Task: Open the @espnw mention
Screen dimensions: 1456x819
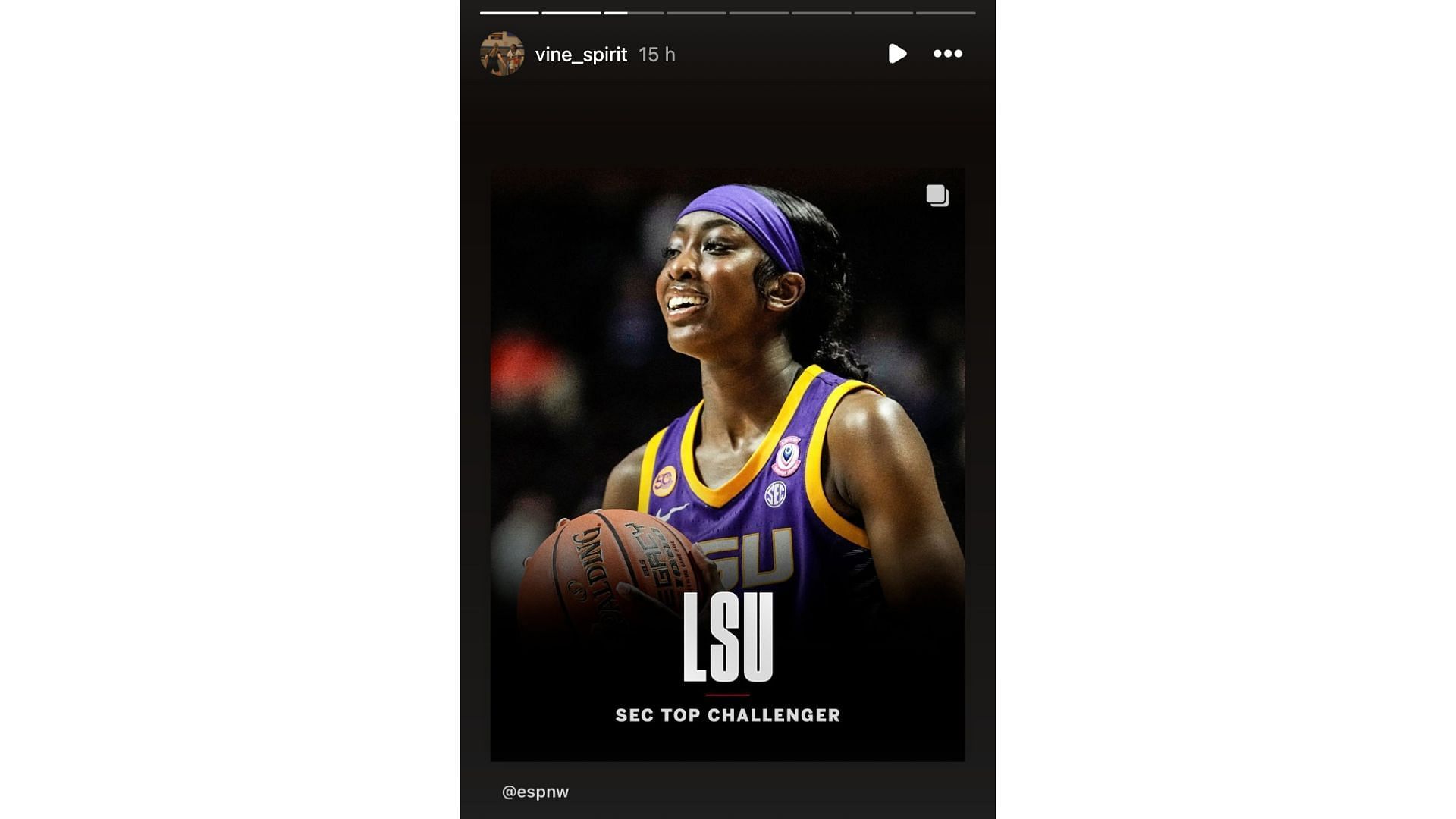Action: [535, 792]
